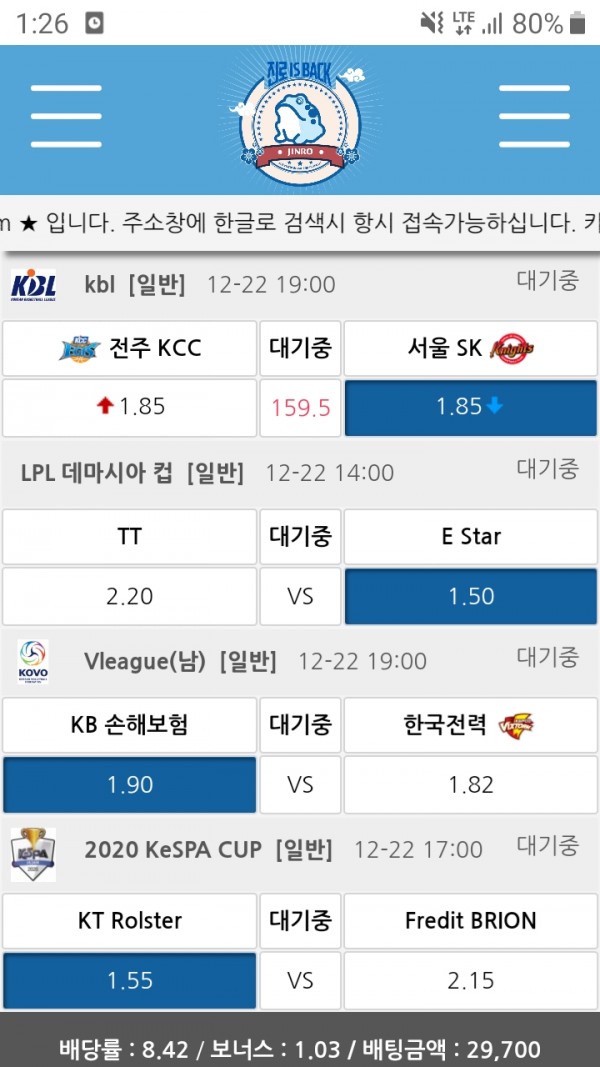Deselect 서울 SK odds 1.85

(x=470, y=407)
